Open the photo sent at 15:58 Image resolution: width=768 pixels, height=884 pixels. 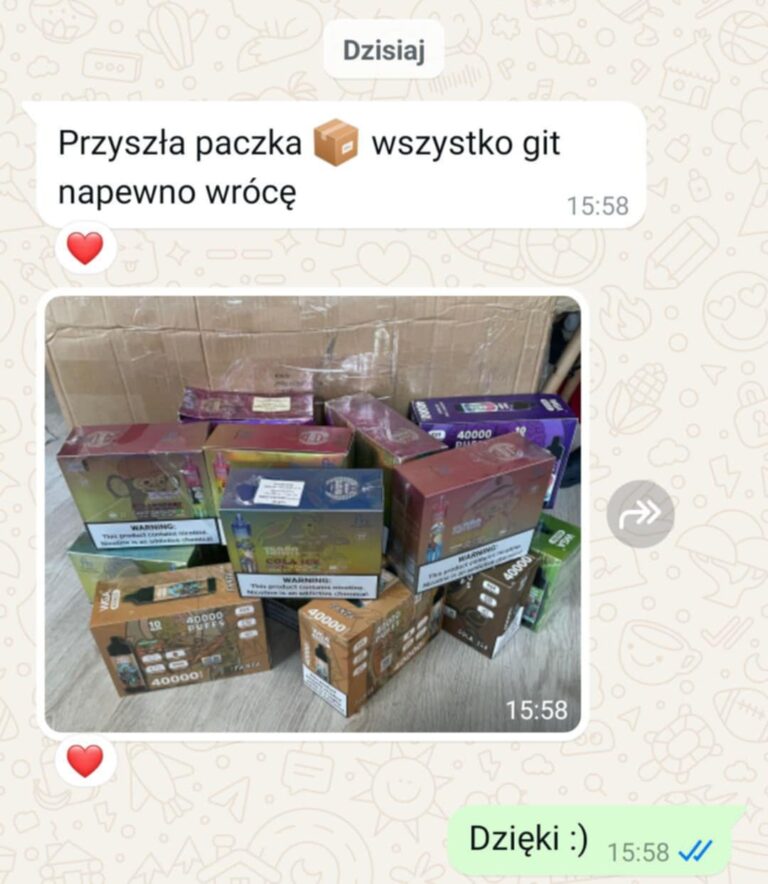(x=312, y=514)
